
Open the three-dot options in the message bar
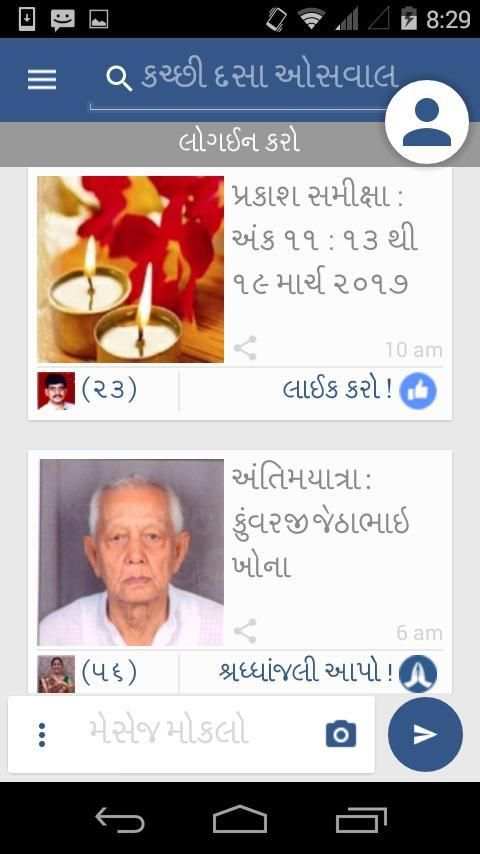click(x=42, y=734)
